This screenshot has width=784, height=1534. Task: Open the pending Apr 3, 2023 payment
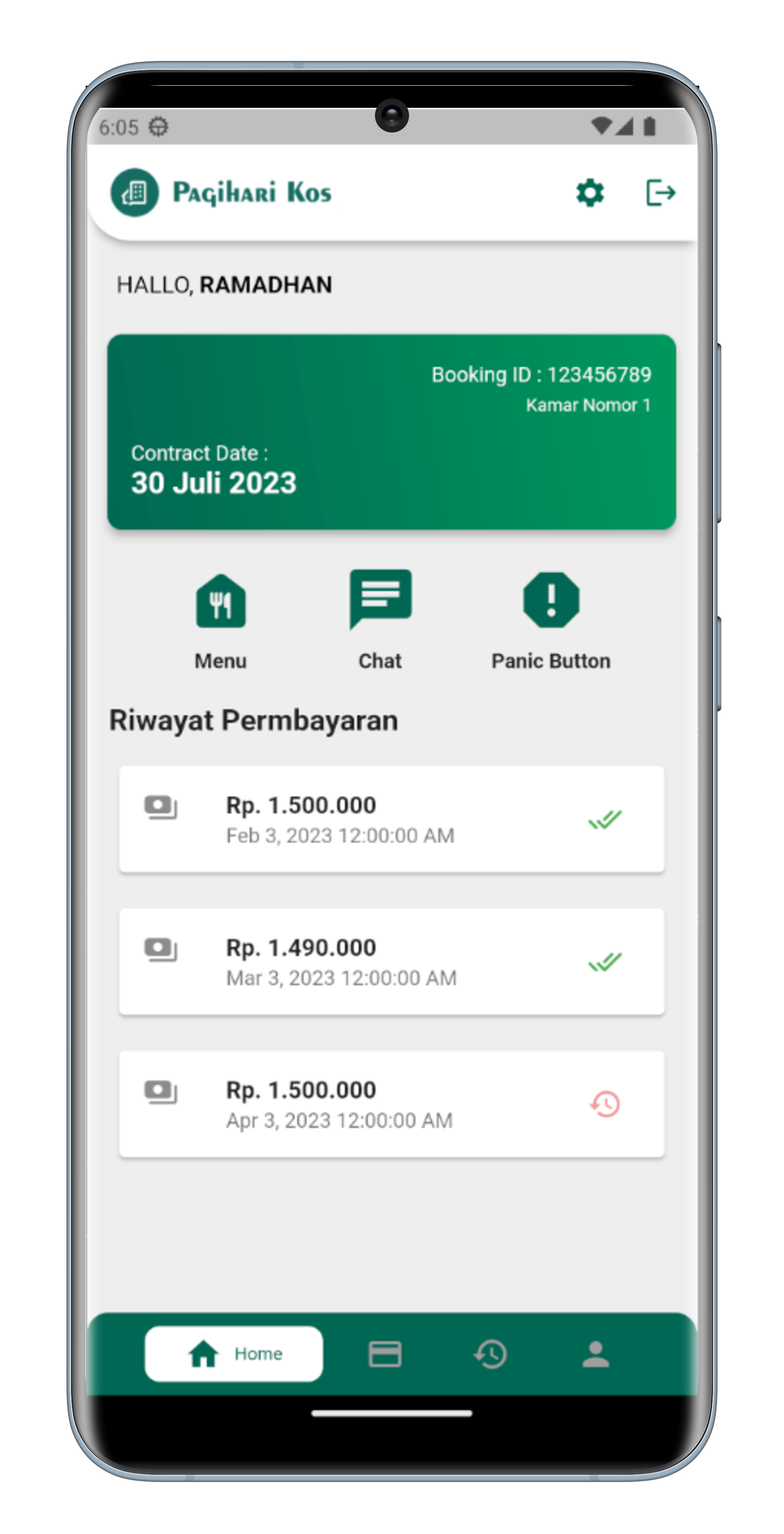point(391,1104)
